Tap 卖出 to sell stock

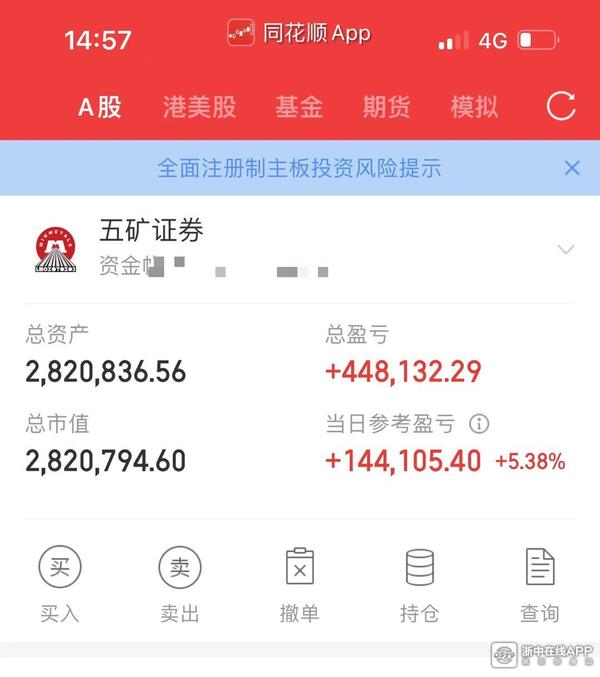point(180,584)
